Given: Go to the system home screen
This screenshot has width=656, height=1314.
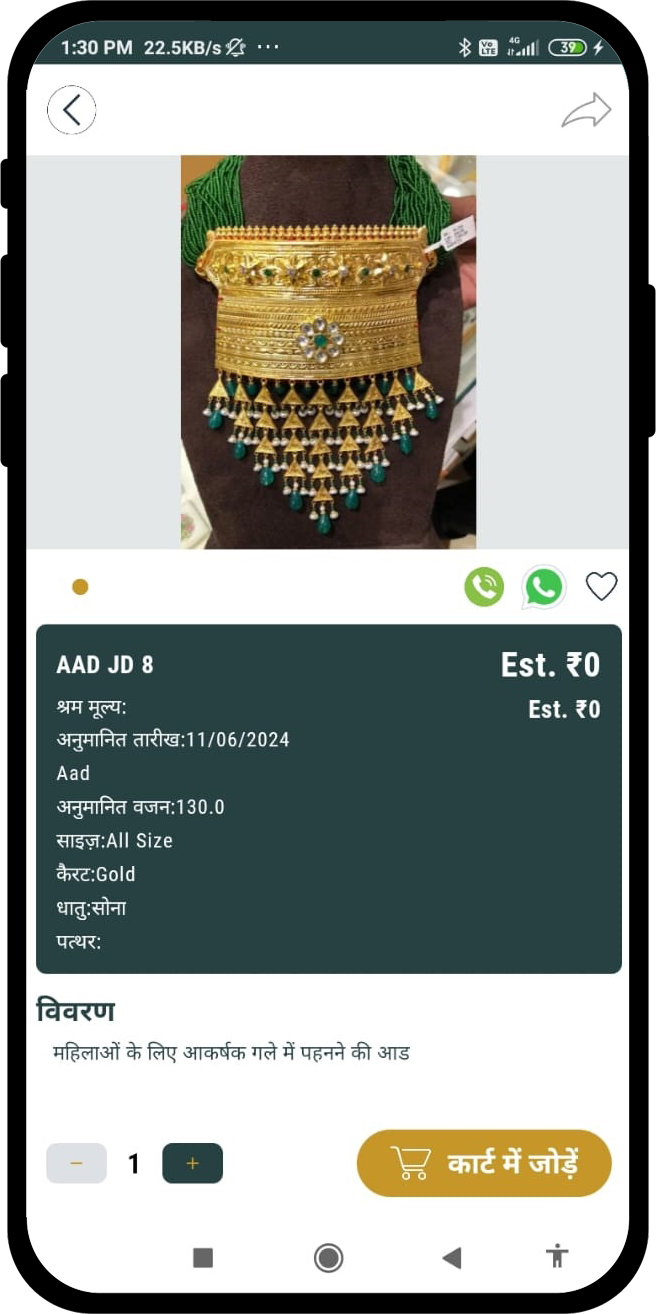Looking at the screenshot, I should (x=328, y=1257).
